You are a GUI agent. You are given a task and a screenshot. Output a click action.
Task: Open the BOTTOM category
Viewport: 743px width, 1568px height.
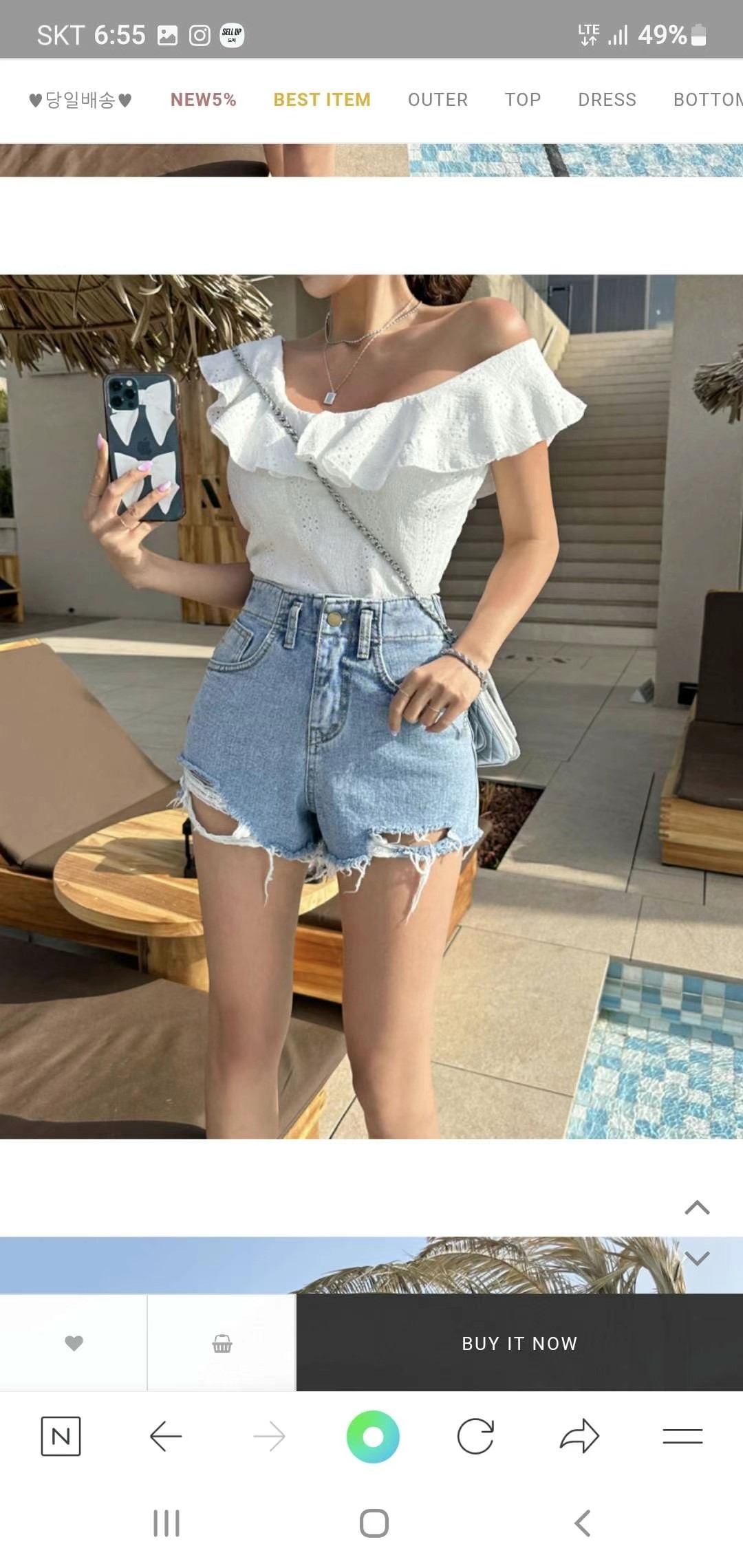click(x=707, y=100)
